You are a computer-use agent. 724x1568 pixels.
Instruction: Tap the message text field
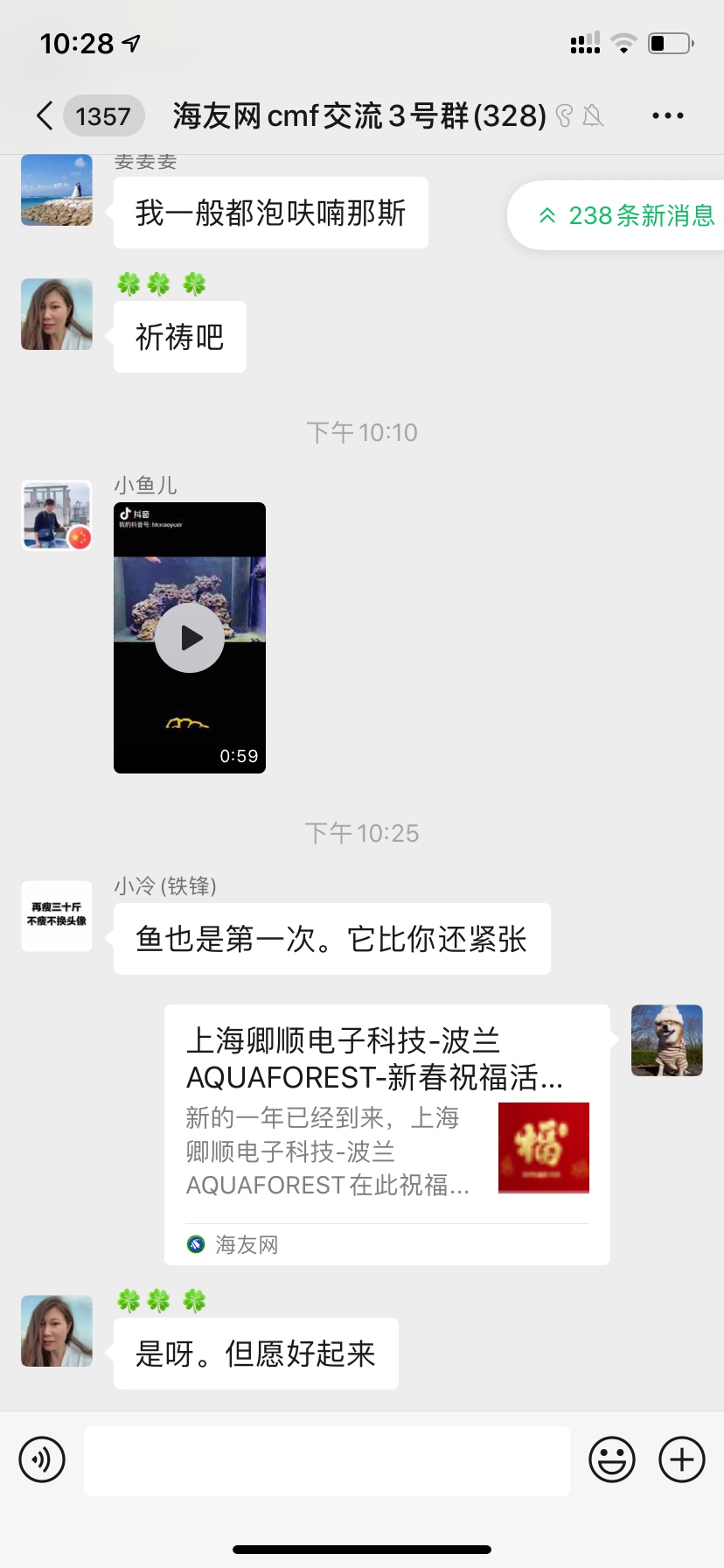[326, 1459]
